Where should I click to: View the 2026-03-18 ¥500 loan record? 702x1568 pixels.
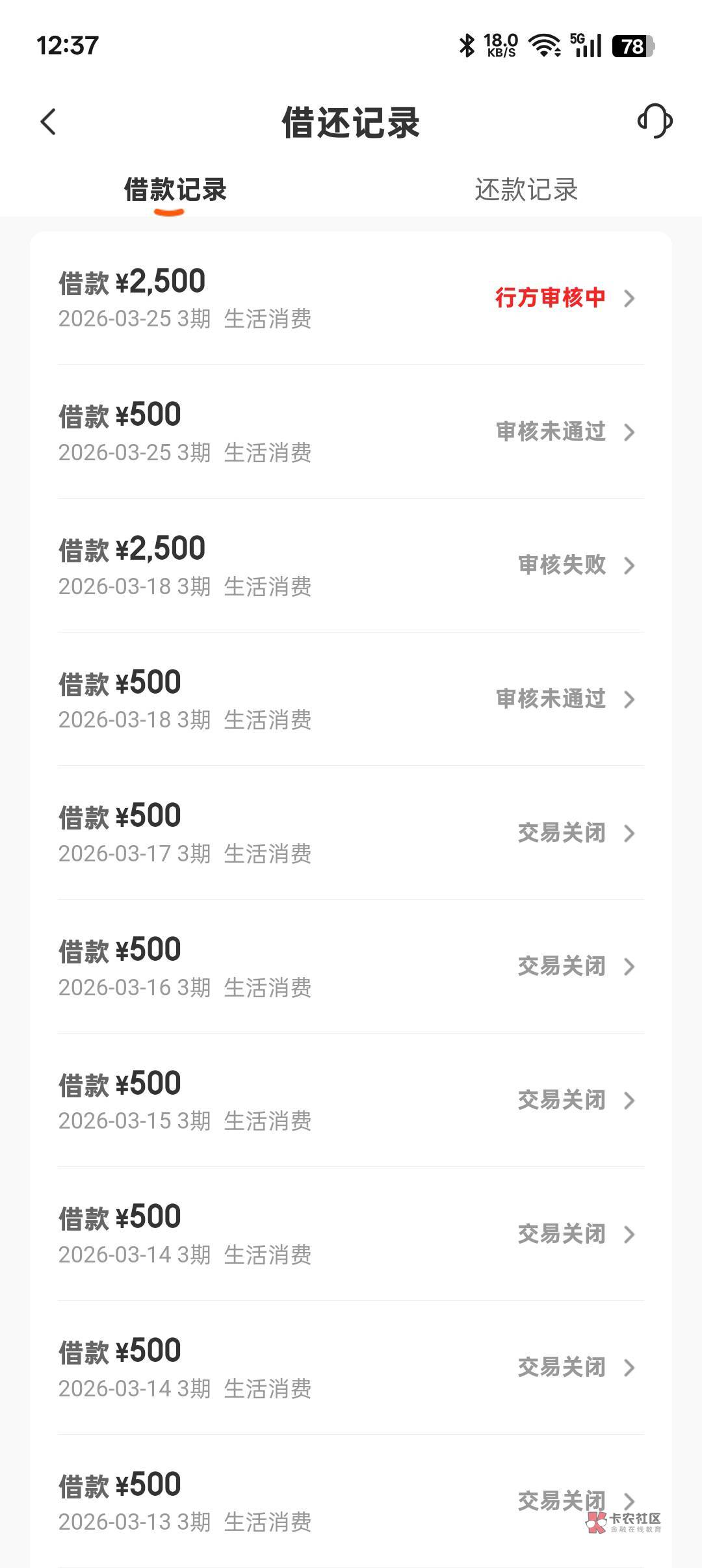351,699
